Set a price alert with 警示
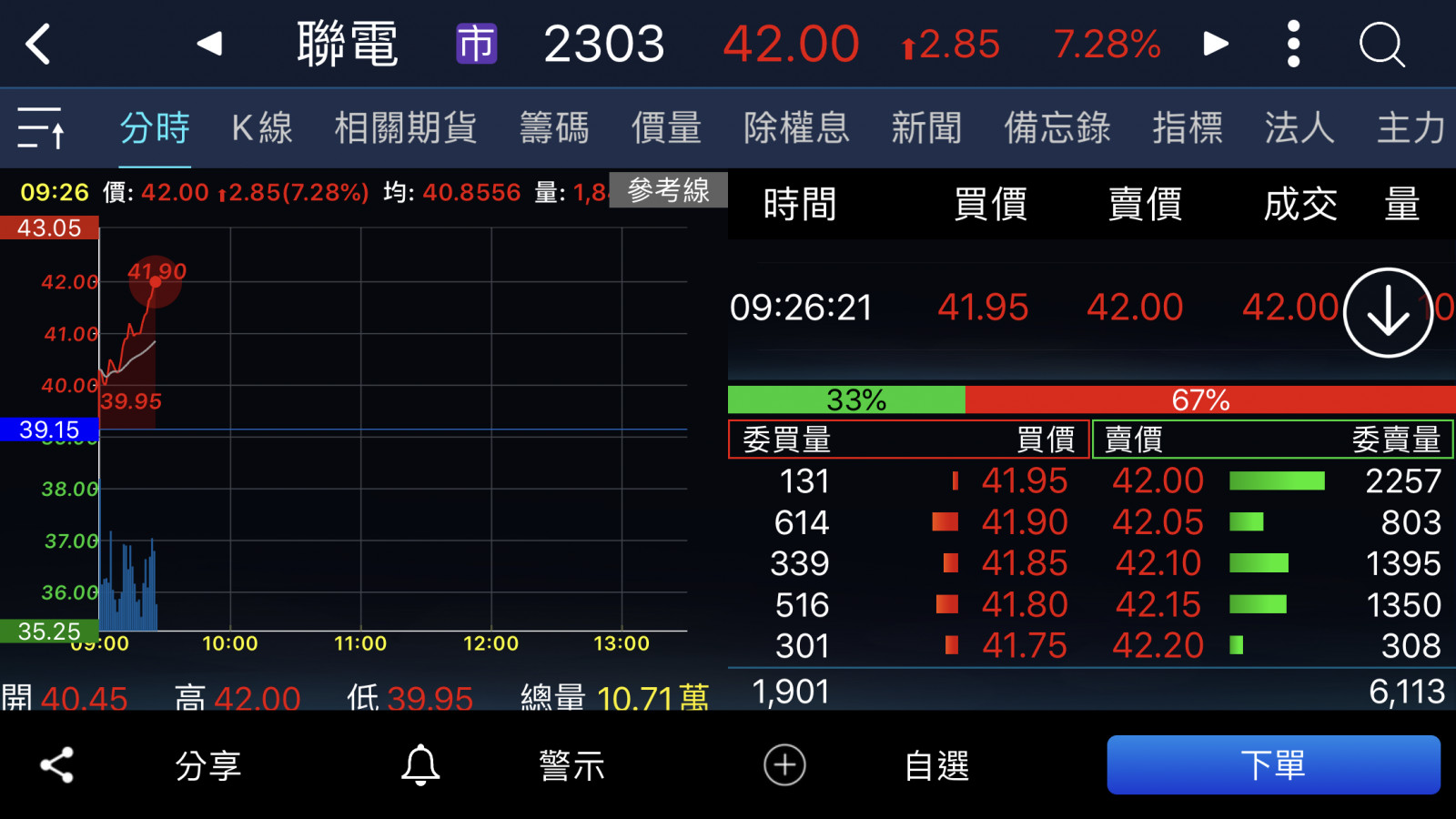 (x=571, y=765)
